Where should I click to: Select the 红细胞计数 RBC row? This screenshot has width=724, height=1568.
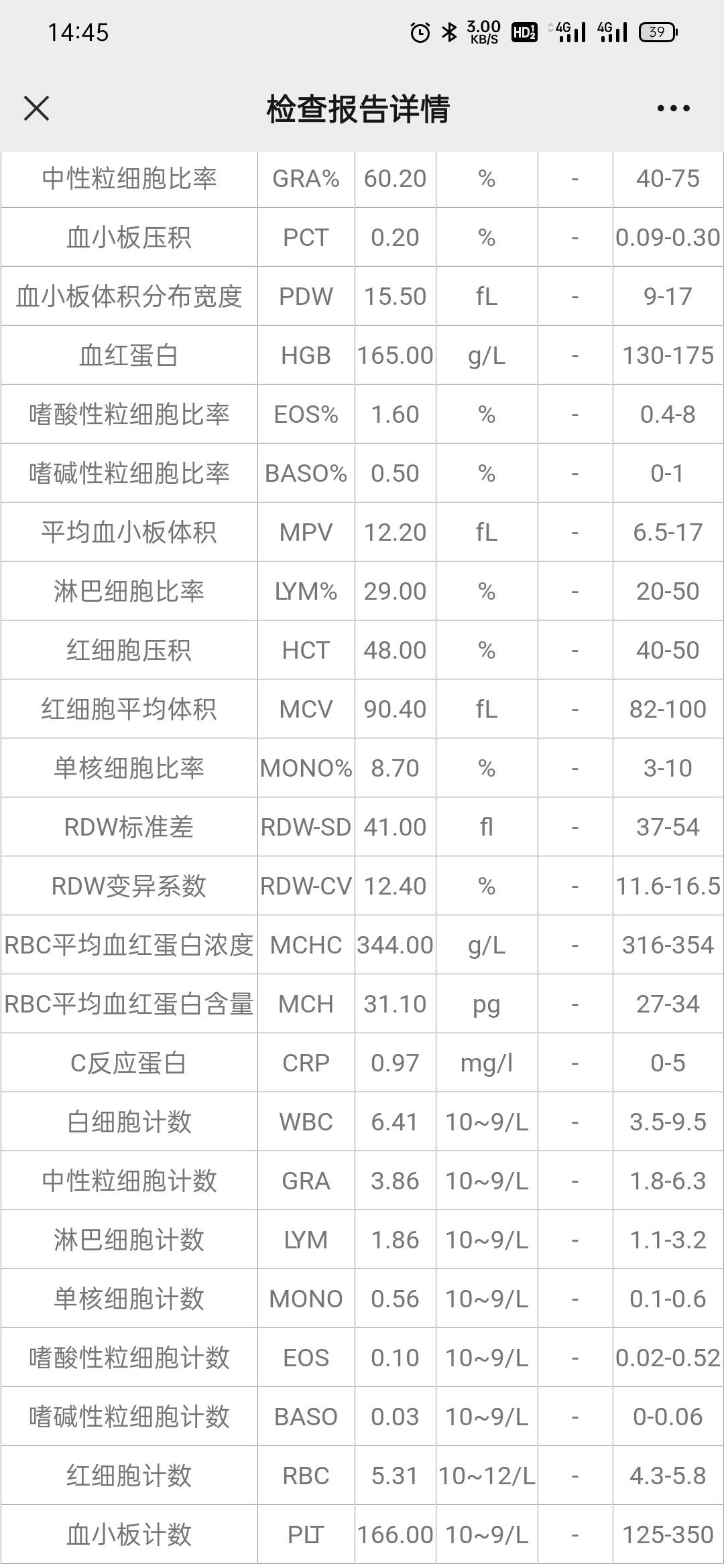(x=362, y=1476)
